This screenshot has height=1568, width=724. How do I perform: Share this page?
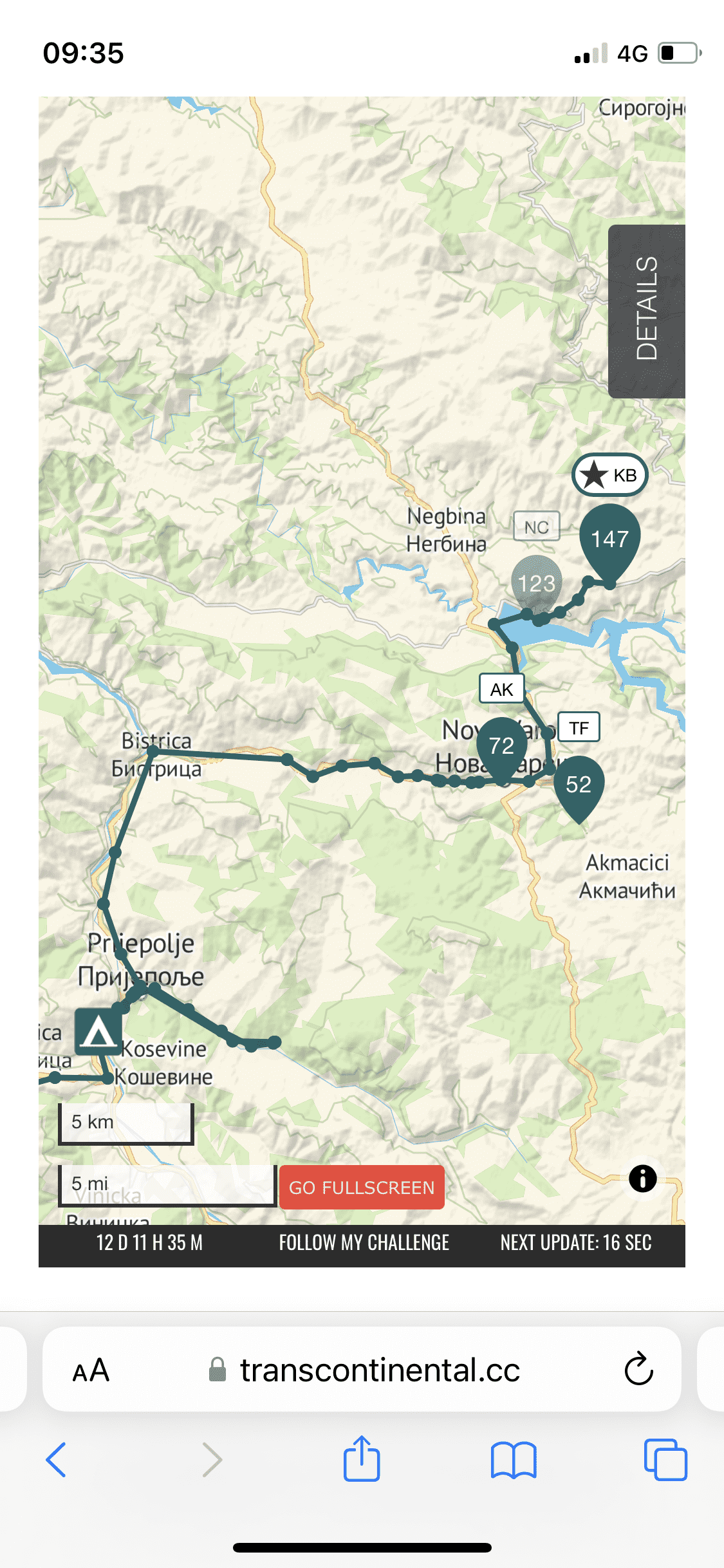click(362, 1459)
